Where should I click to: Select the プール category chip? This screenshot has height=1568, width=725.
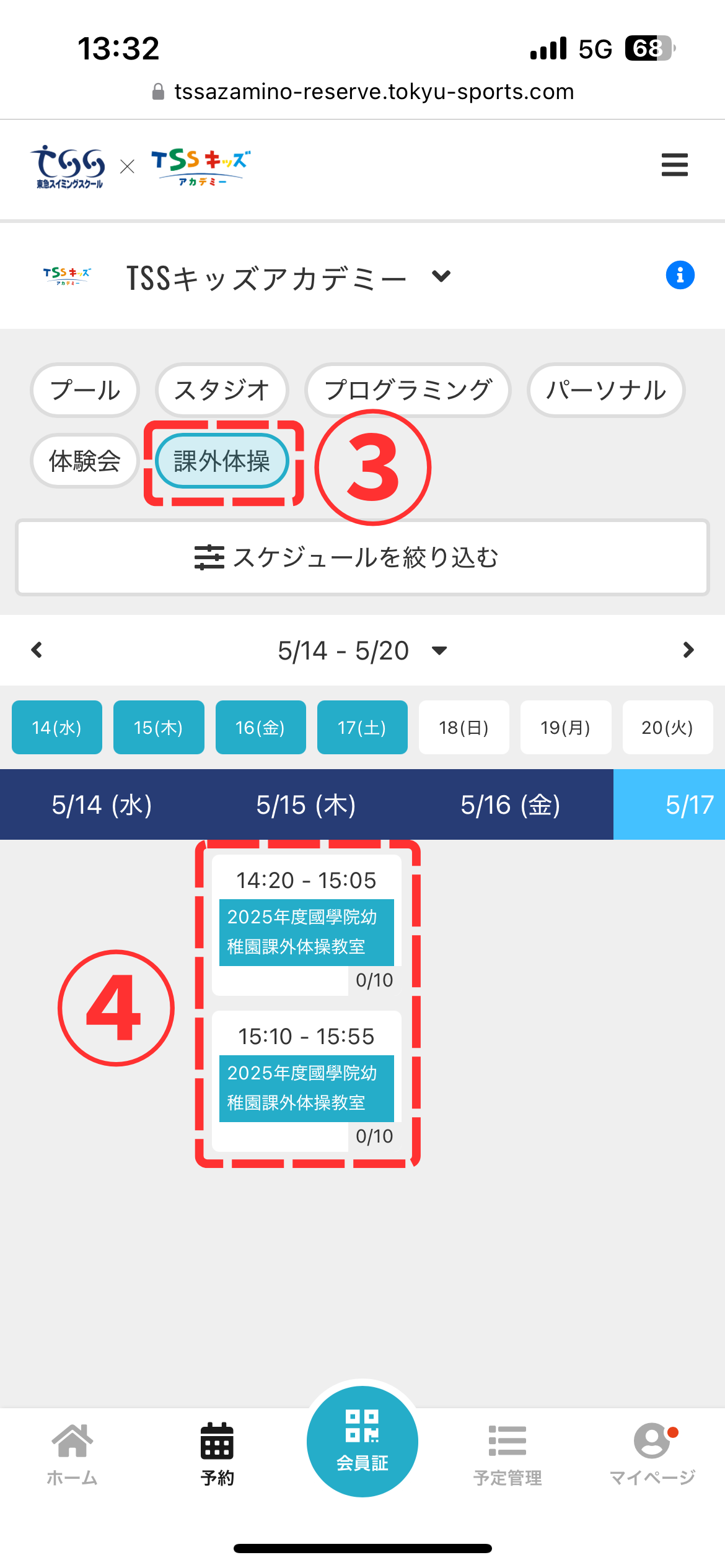[85, 390]
